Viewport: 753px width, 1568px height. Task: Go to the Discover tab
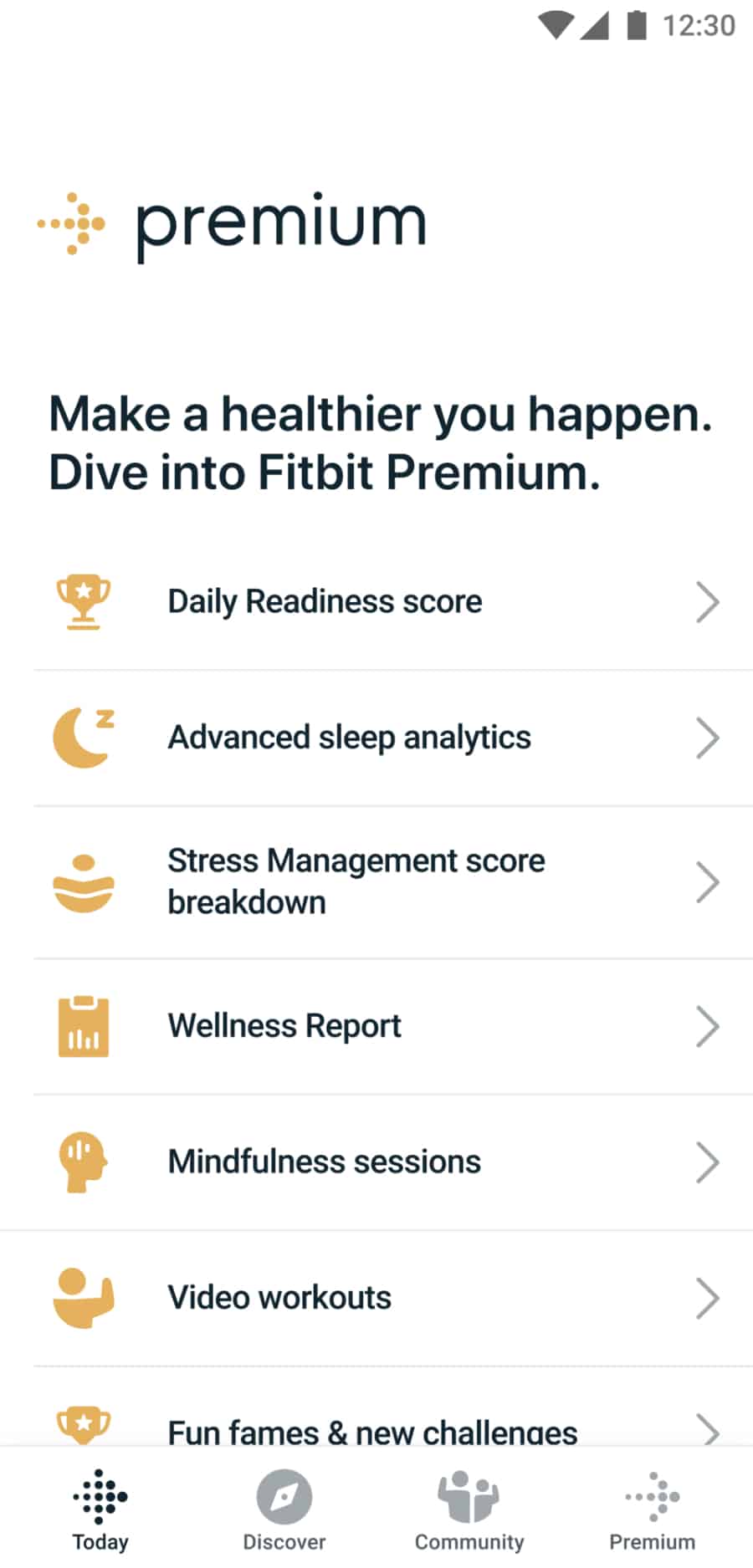point(284,1509)
